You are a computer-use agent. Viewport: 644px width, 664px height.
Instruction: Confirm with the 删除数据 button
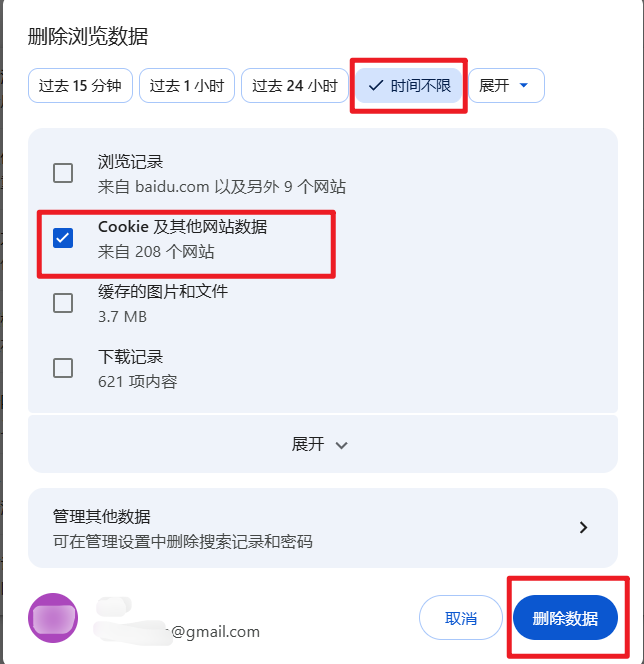pos(565,618)
